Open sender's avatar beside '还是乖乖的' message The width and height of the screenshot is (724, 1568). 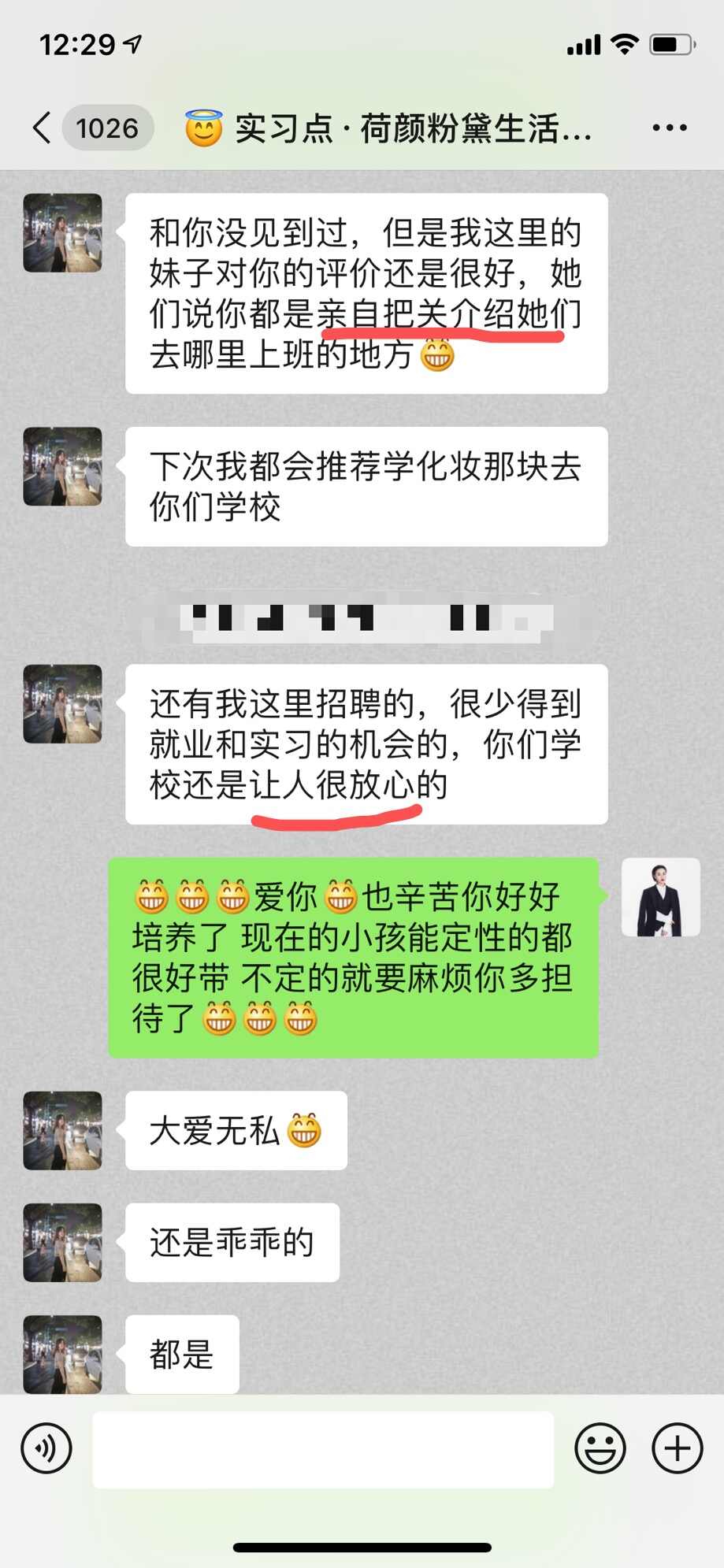(x=62, y=1242)
